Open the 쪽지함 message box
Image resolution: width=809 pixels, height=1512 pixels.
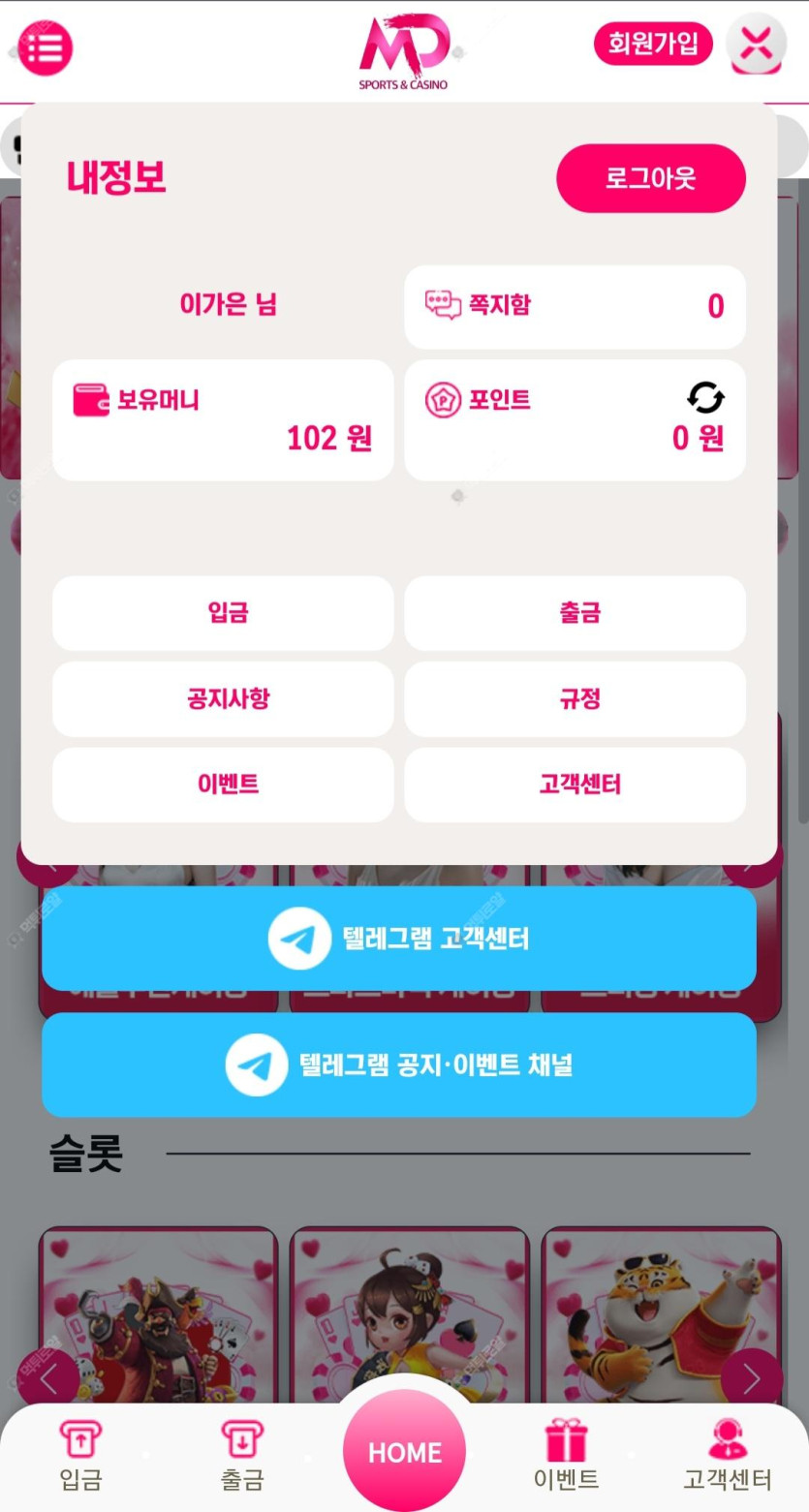click(x=575, y=306)
